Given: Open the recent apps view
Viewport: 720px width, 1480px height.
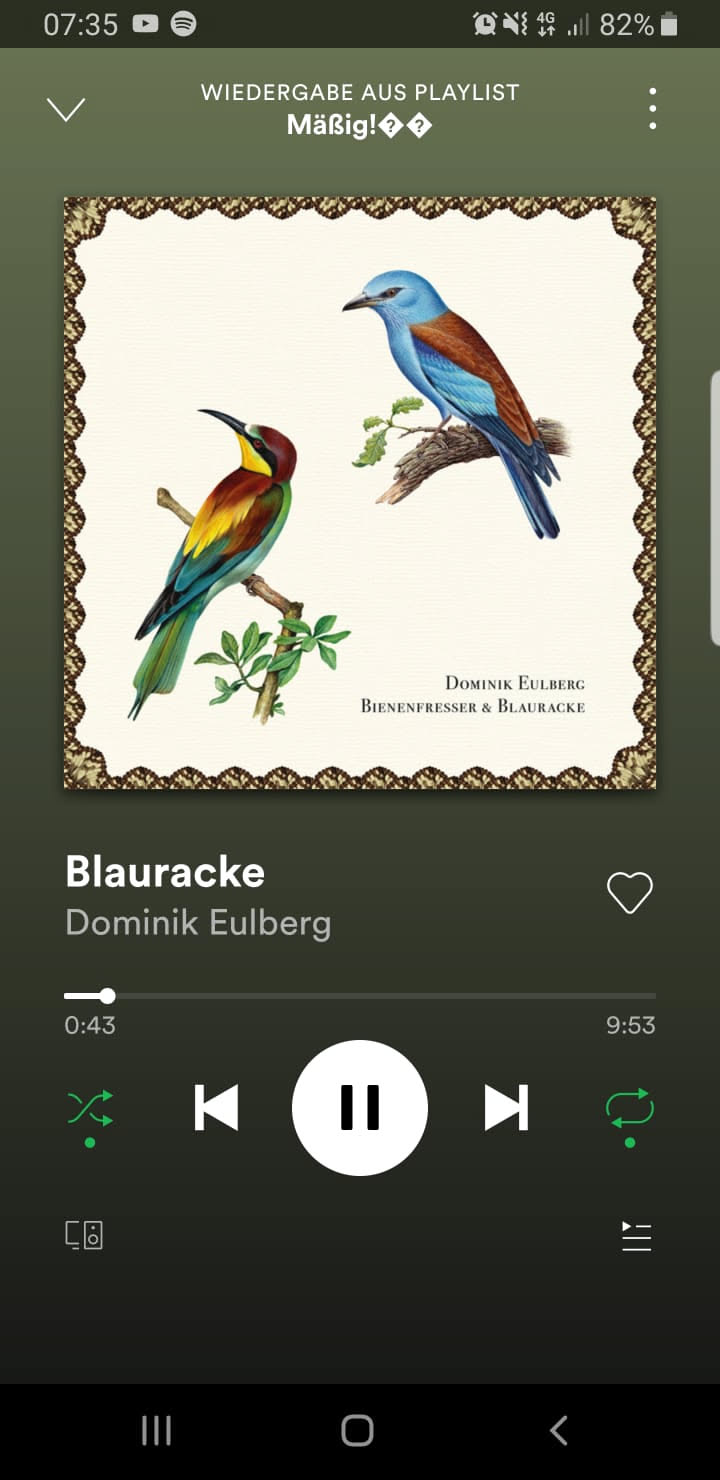Looking at the screenshot, I should (x=157, y=1430).
